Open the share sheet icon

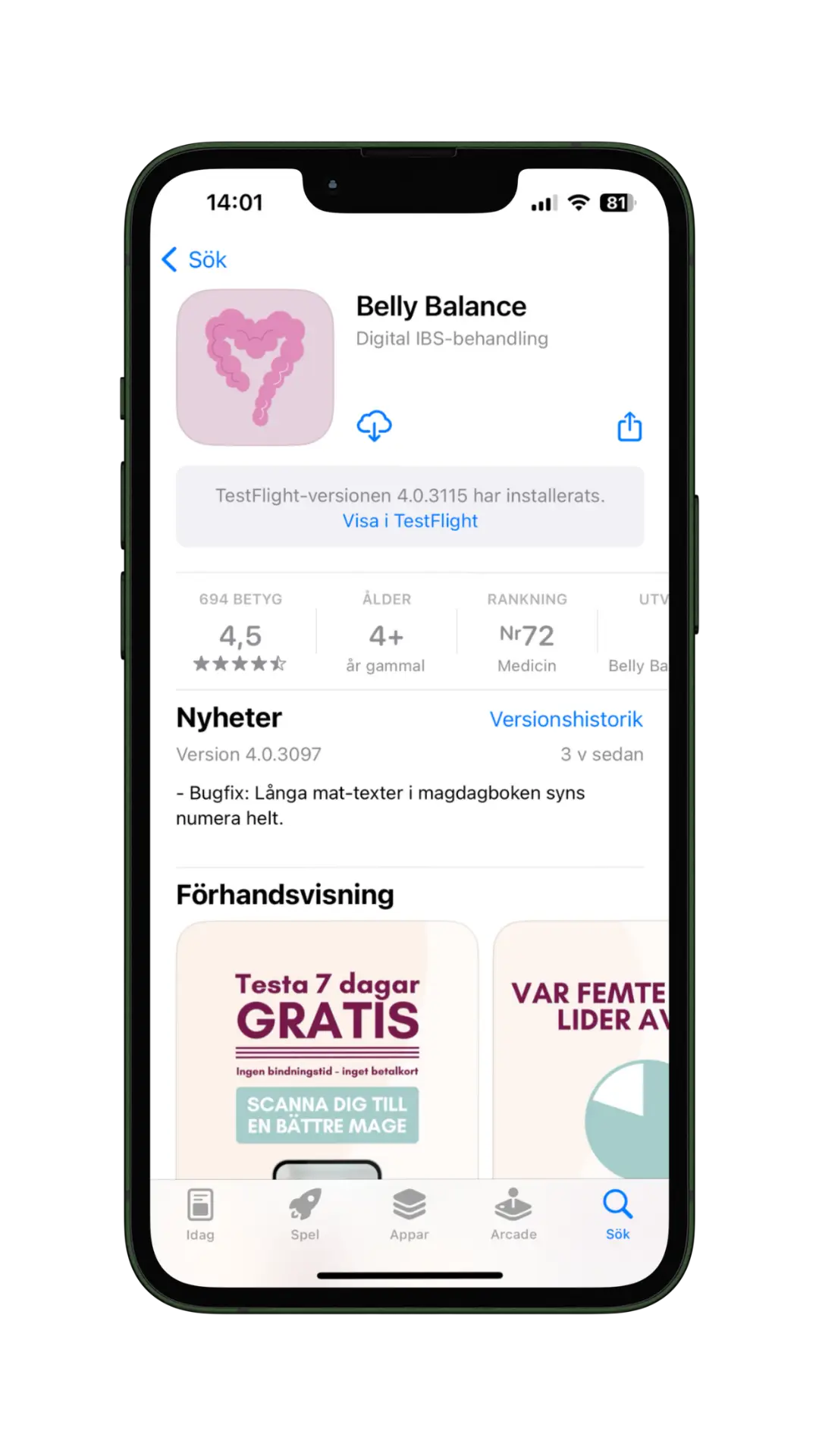point(629,425)
